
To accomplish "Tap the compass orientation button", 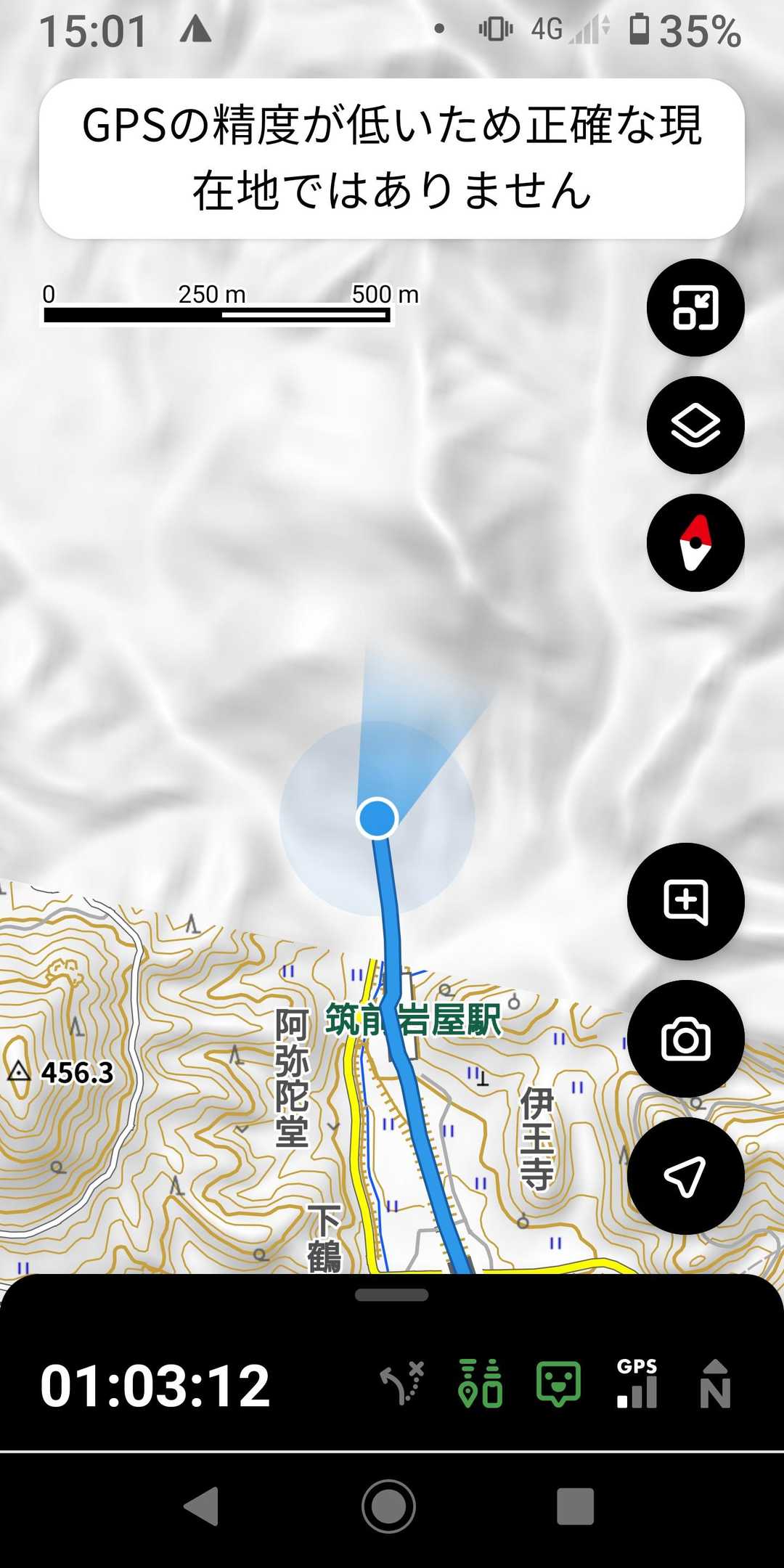I will (695, 543).
